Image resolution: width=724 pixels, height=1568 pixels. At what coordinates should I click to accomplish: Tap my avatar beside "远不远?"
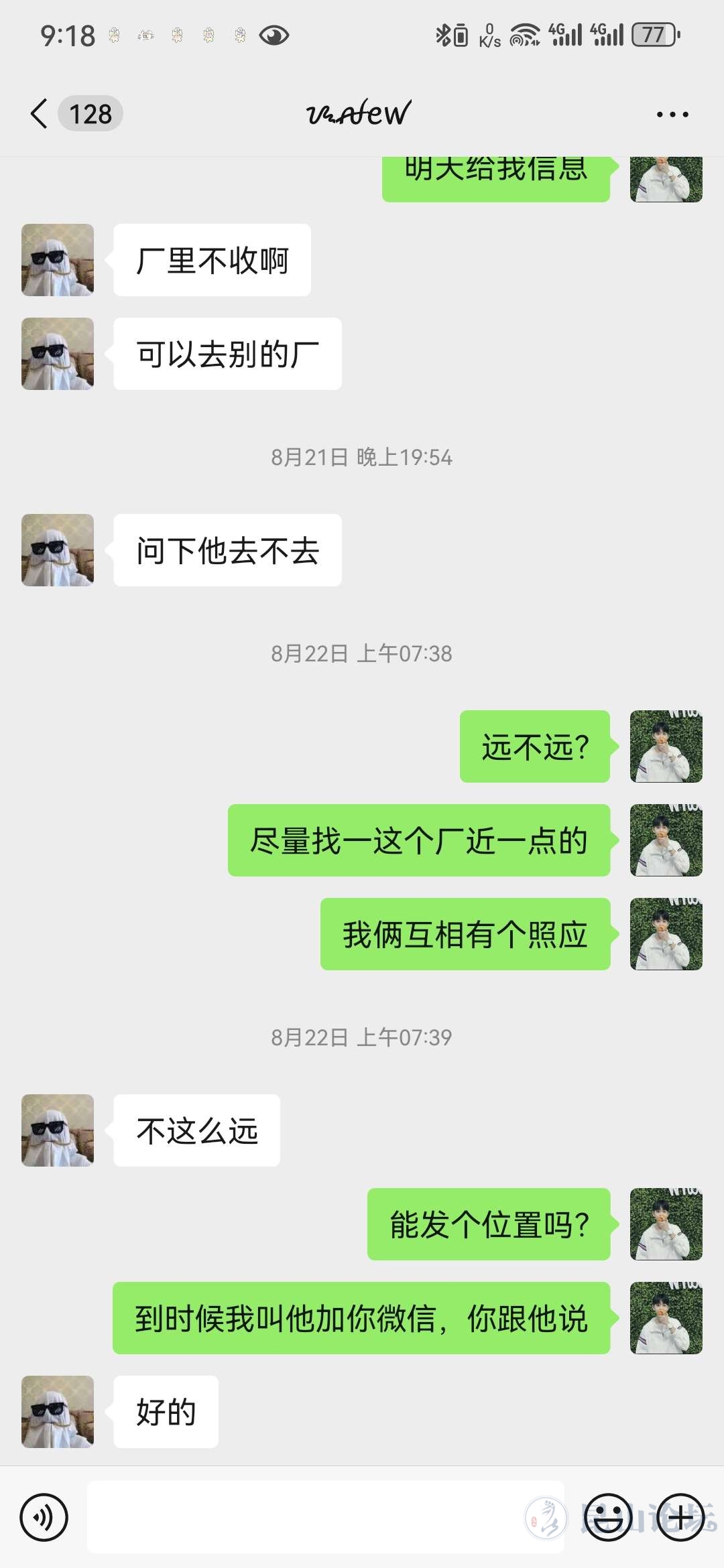[666, 746]
